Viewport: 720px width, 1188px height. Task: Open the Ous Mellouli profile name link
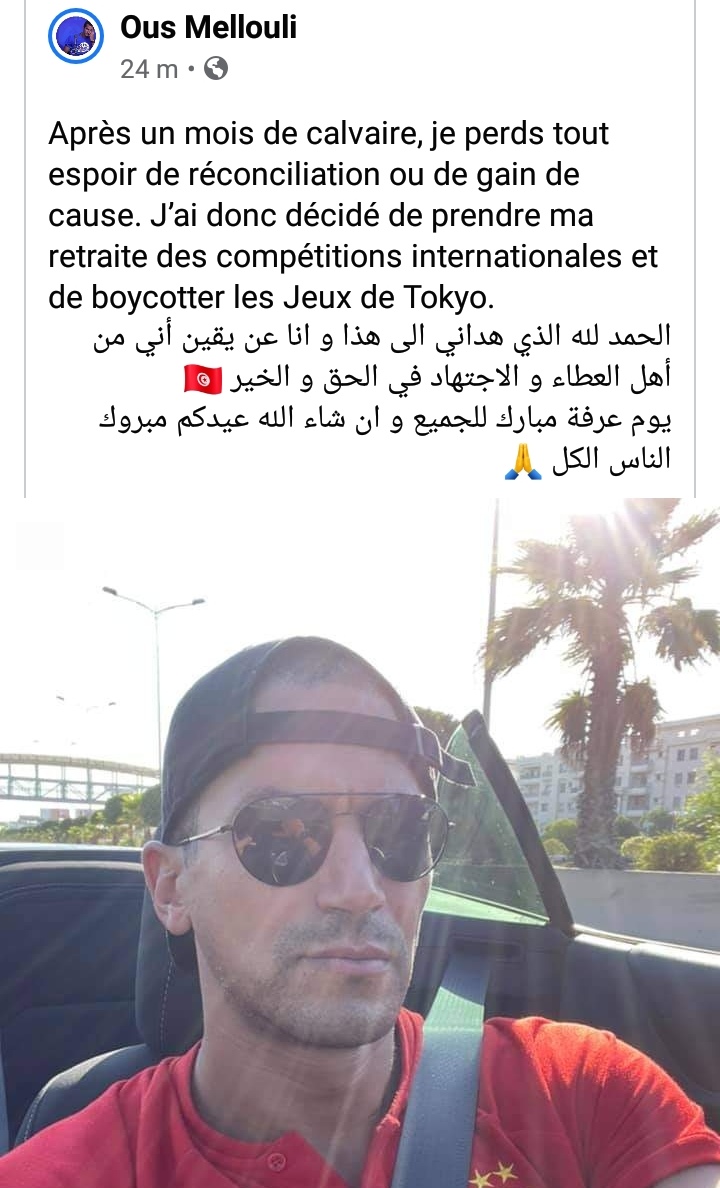(208, 28)
